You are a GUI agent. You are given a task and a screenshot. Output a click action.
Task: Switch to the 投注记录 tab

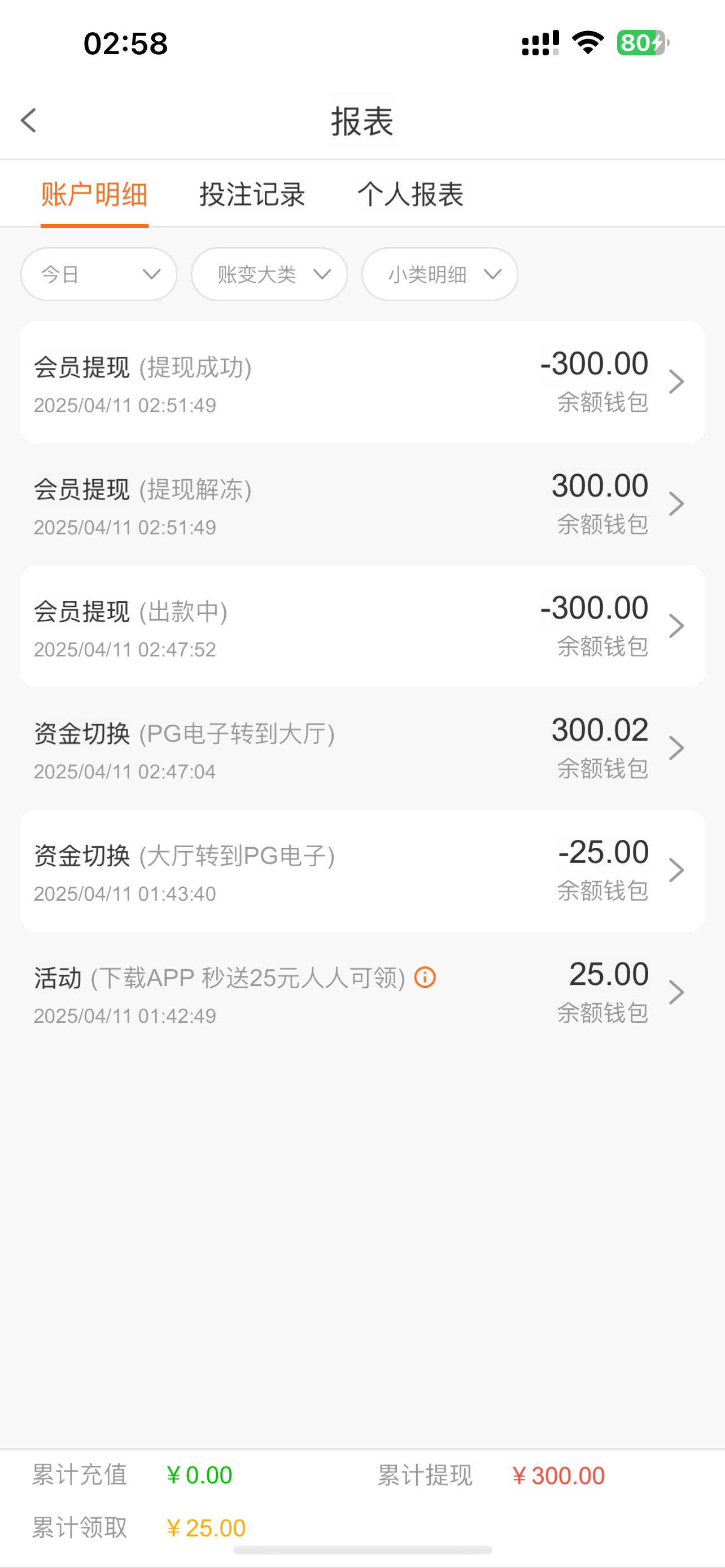[x=252, y=195]
